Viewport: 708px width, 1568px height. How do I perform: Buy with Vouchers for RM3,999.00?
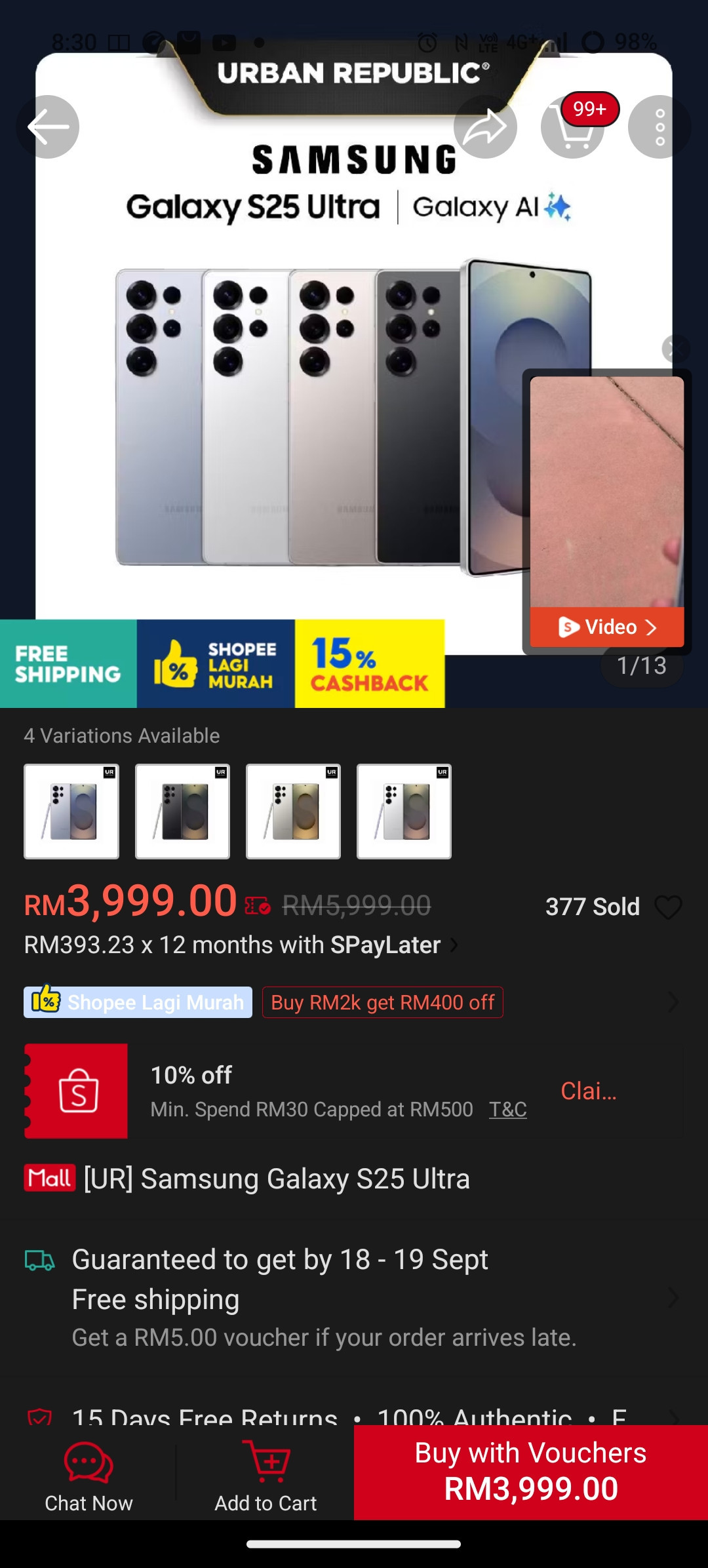(531, 1472)
